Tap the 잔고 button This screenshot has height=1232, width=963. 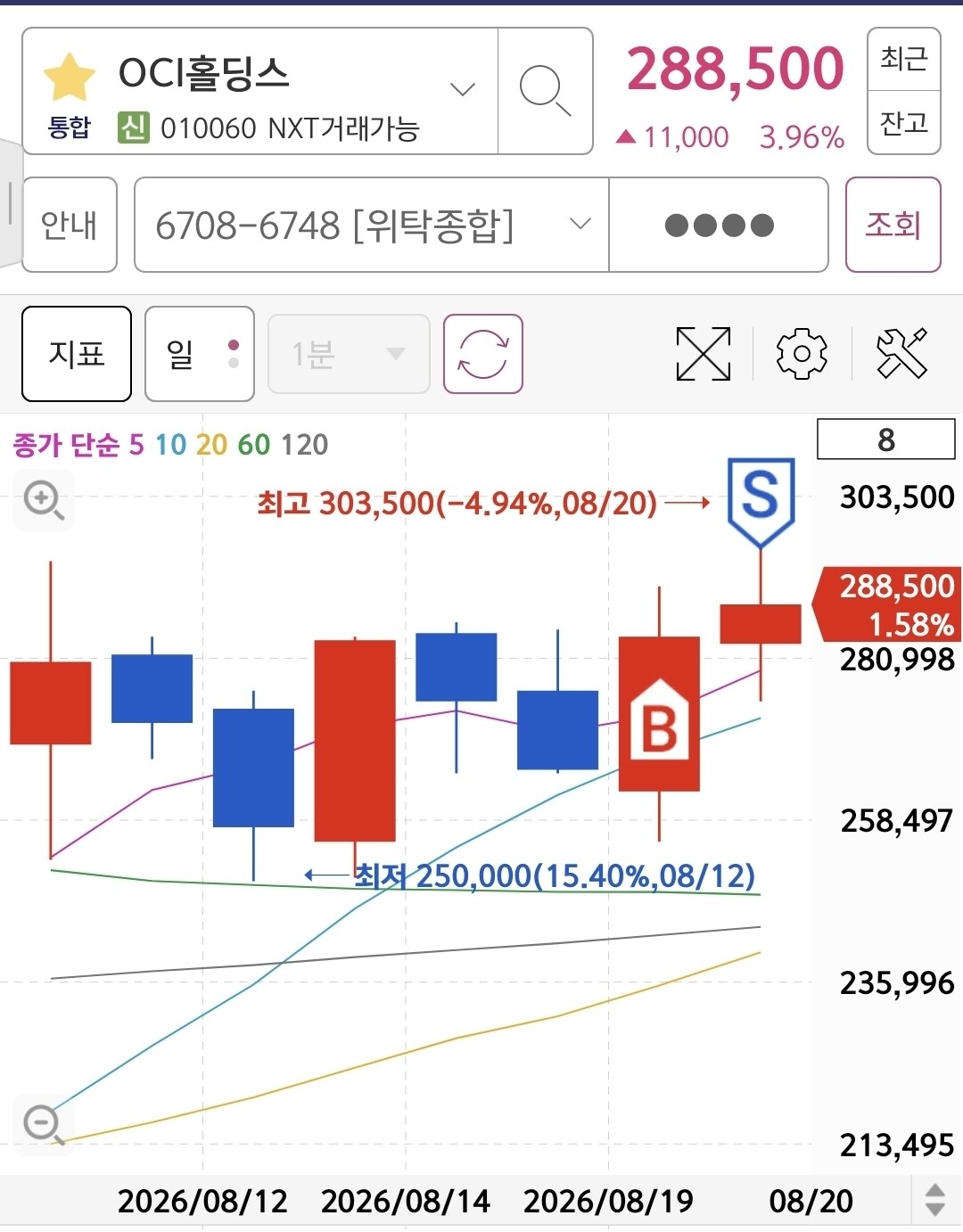(903, 122)
